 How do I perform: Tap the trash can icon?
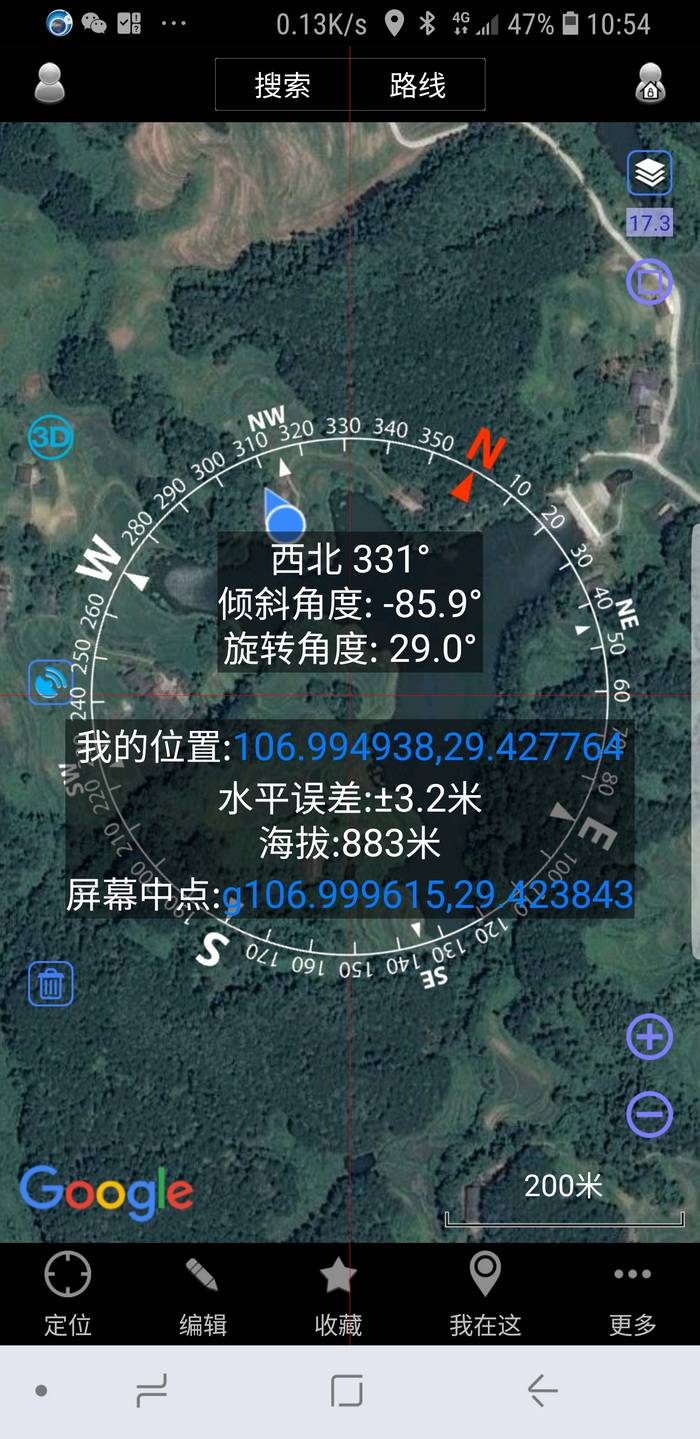coord(50,984)
